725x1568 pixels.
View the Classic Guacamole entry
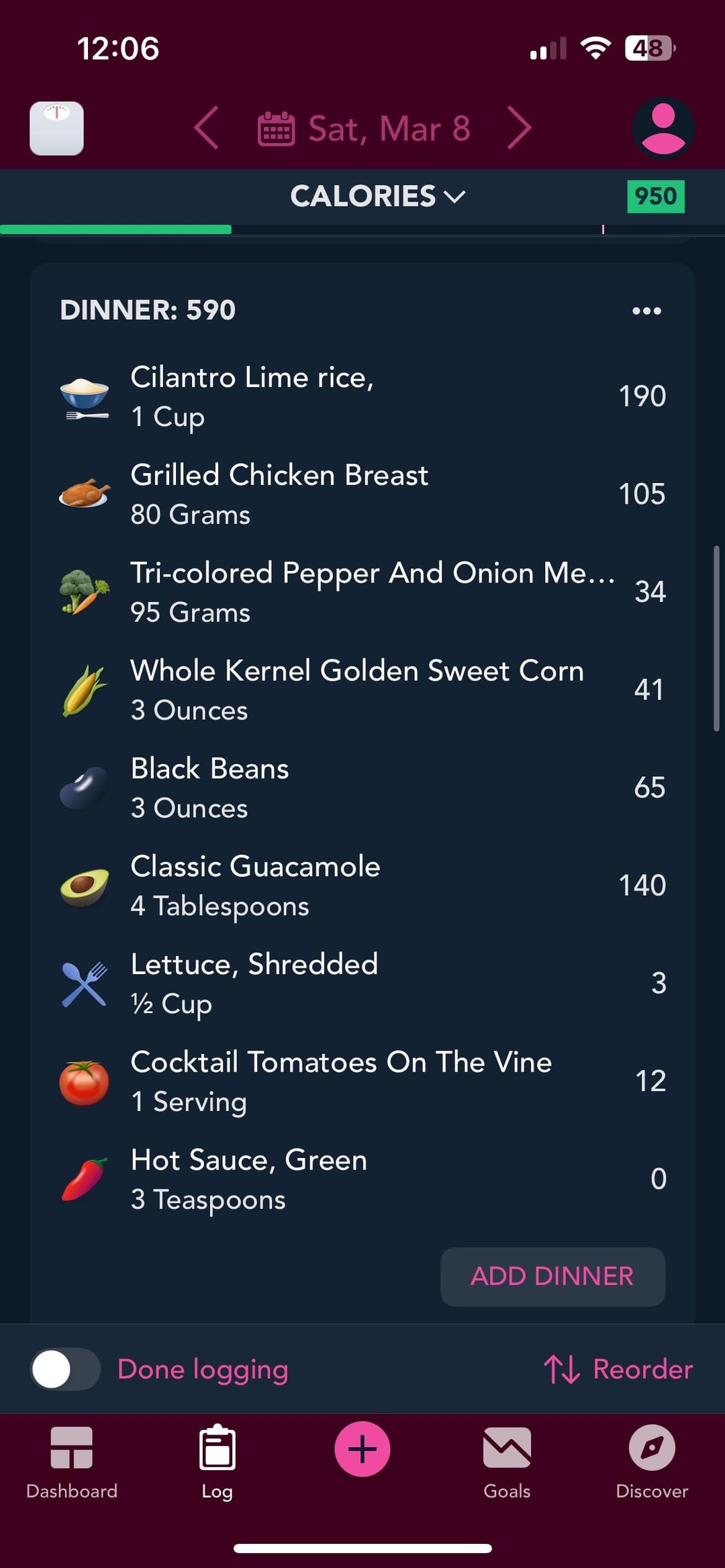point(362,886)
